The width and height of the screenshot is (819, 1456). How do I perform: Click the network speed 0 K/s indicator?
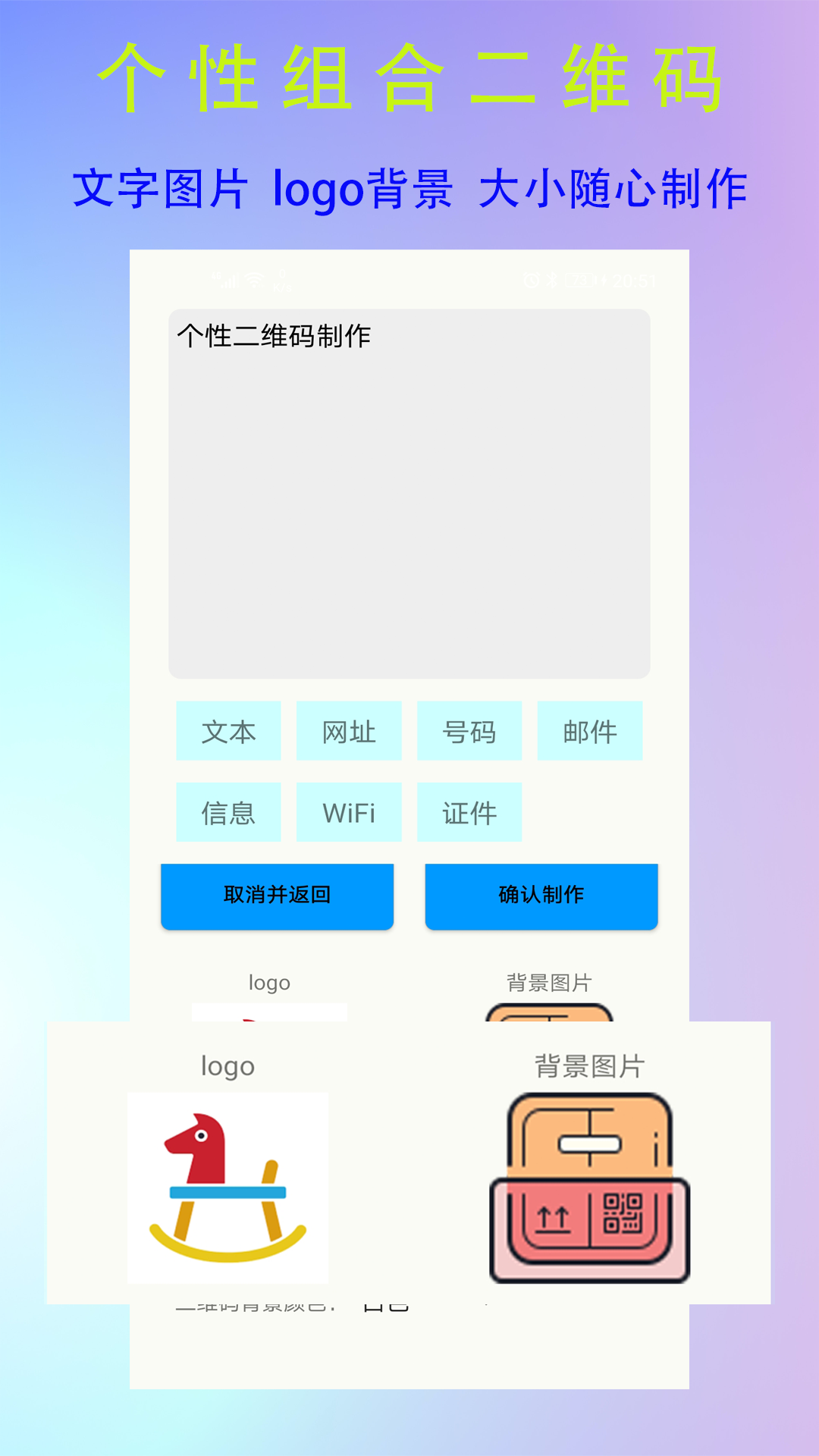coord(282,281)
